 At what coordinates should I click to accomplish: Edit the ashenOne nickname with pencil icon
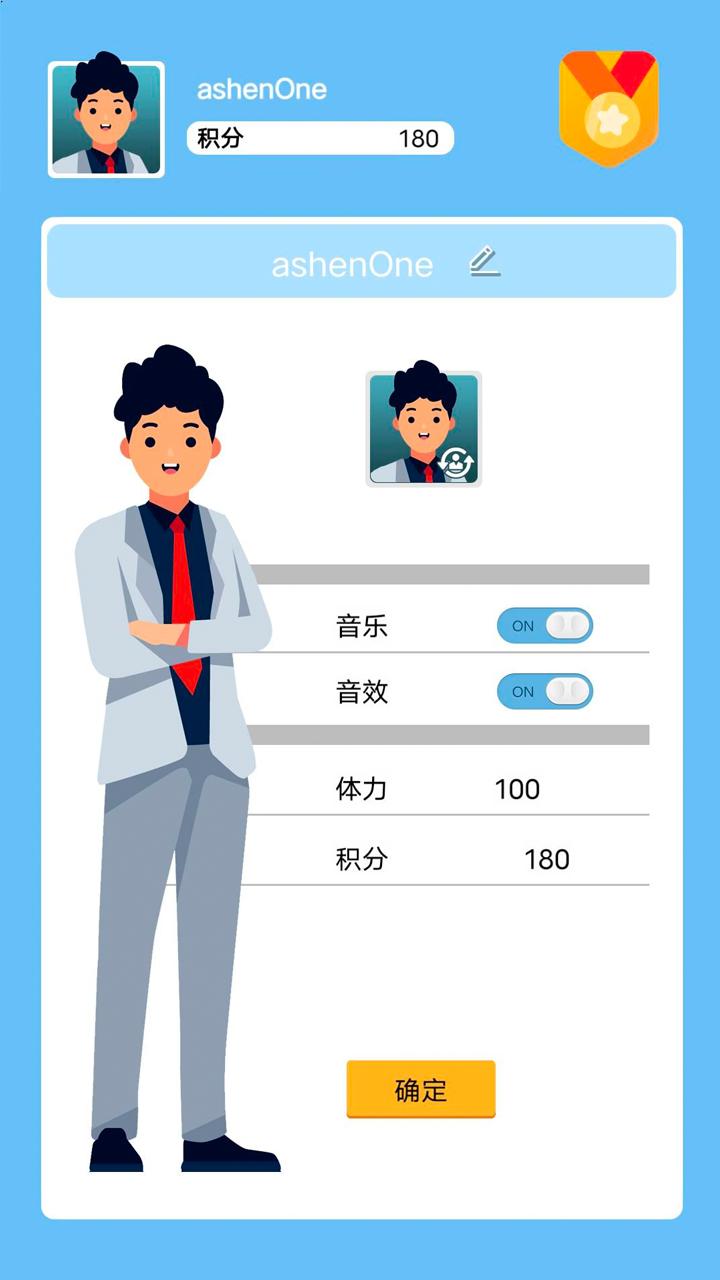(x=485, y=262)
